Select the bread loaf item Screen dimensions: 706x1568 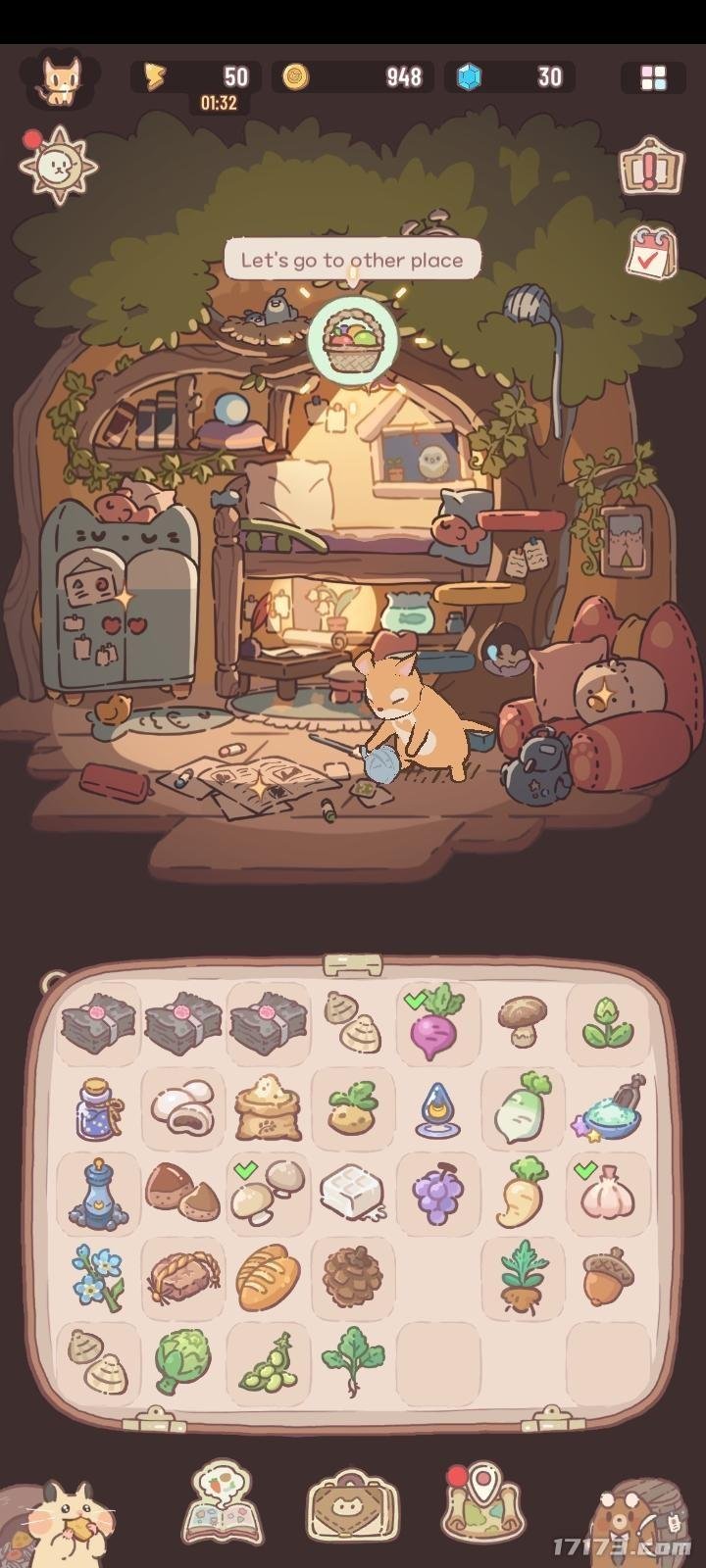point(268,1276)
